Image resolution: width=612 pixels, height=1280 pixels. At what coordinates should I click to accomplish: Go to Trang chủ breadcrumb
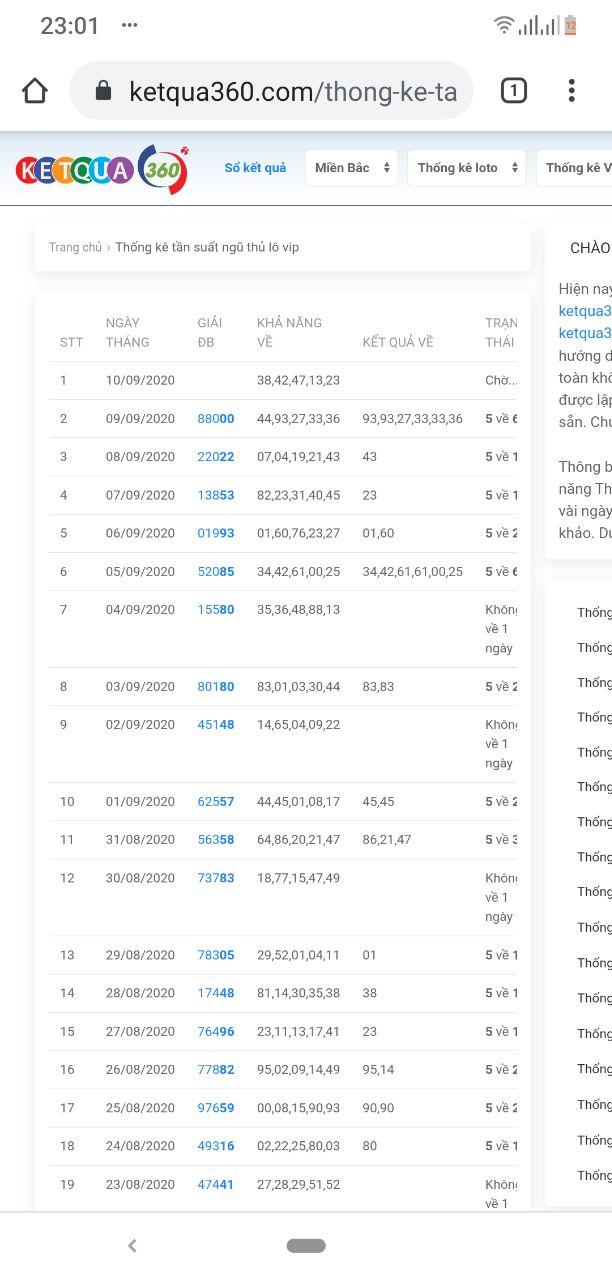tap(75, 247)
